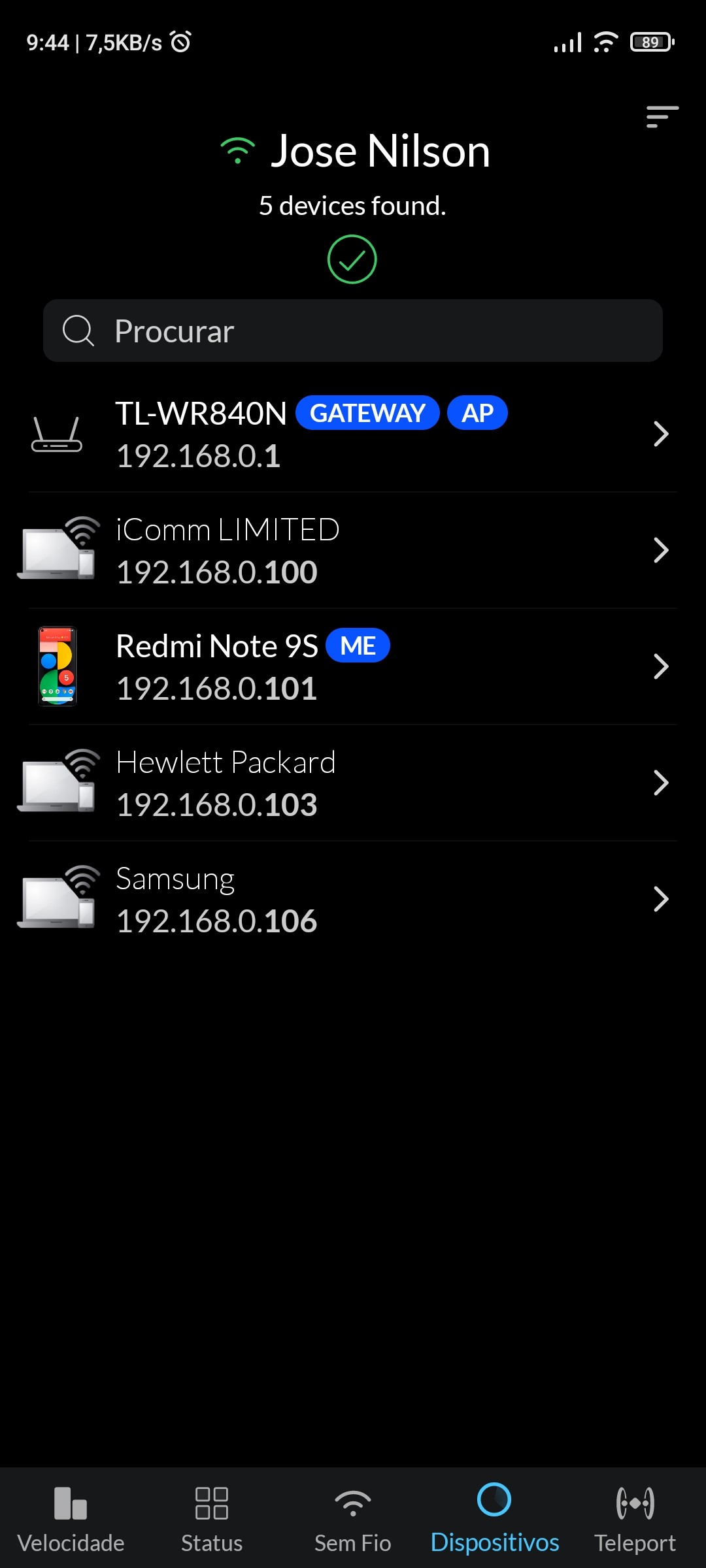This screenshot has height=1568, width=706.
Task: Tap the green scan complete checkmark
Action: tap(352, 259)
